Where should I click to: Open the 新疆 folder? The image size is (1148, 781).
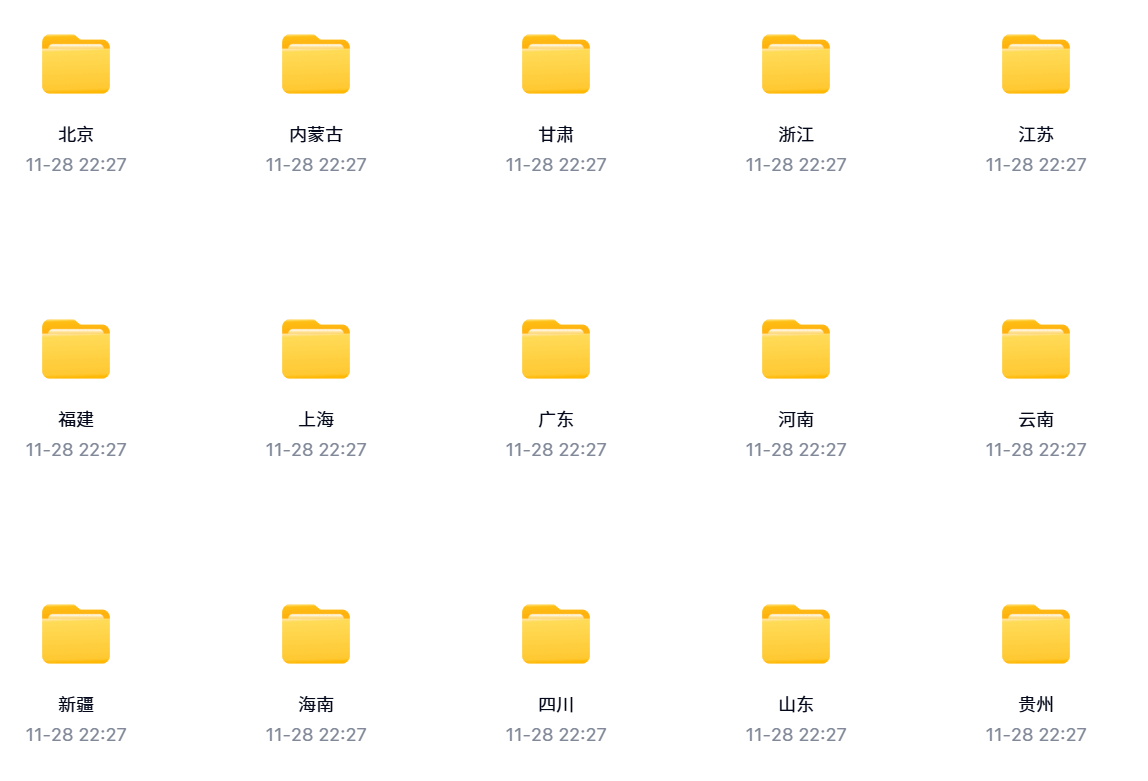(x=76, y=635)
